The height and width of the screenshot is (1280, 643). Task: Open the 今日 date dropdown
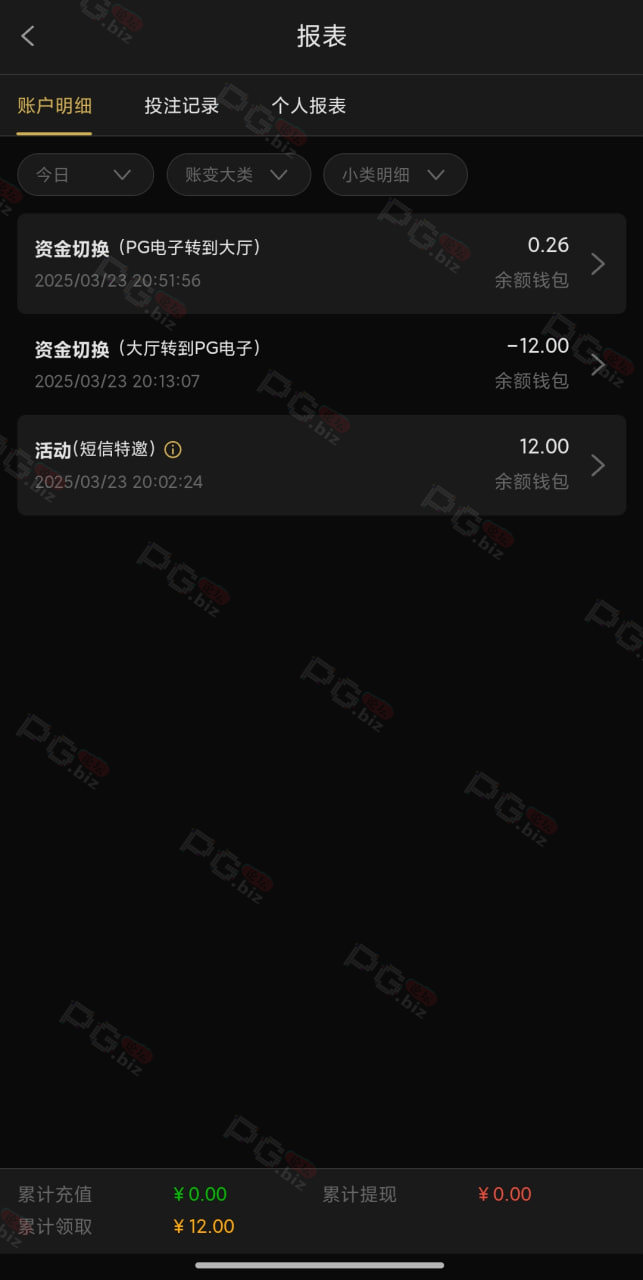click(85, 174)
